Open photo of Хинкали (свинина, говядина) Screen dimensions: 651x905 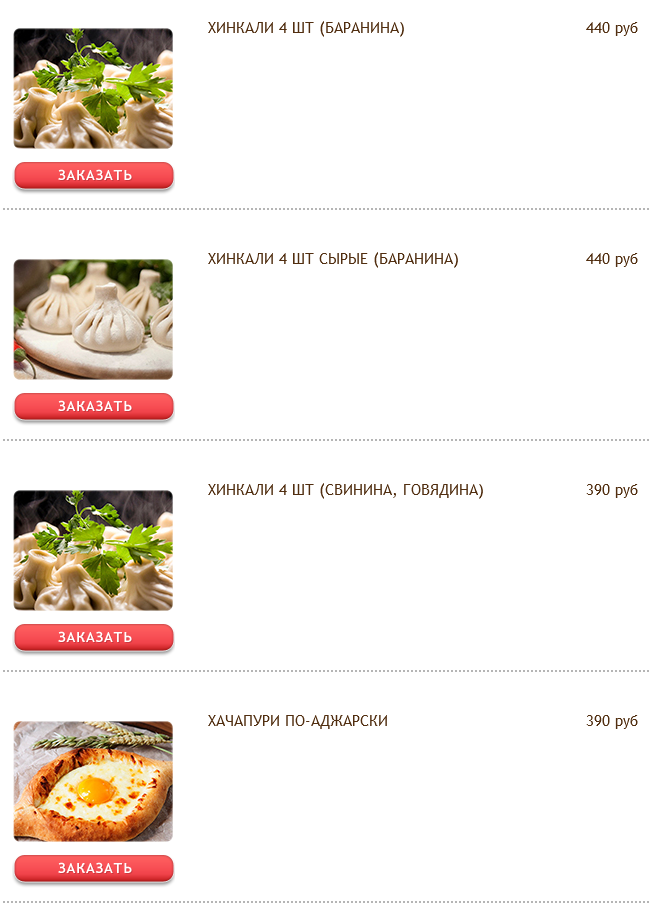click(93, 550)
